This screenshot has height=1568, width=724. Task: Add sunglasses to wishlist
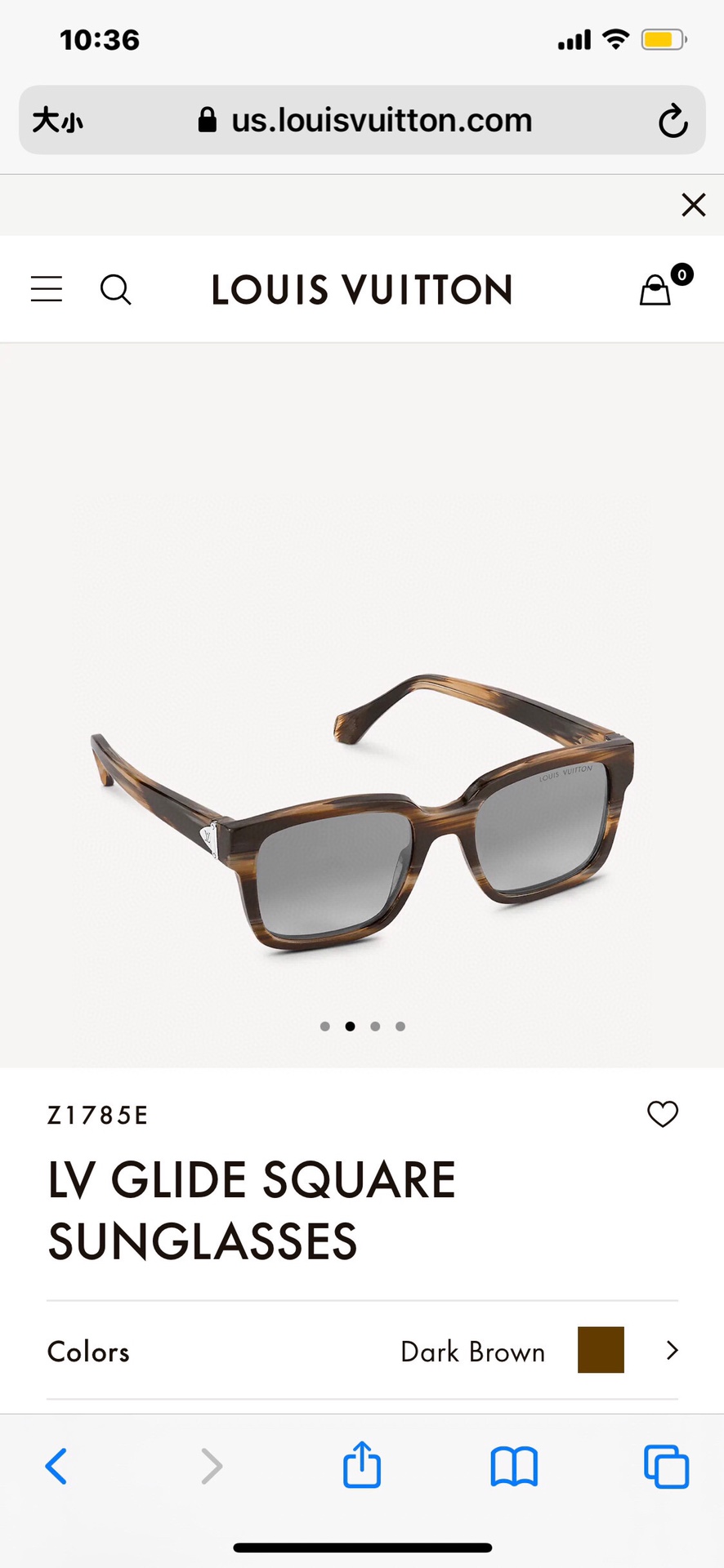click(x=663, y=1114)
